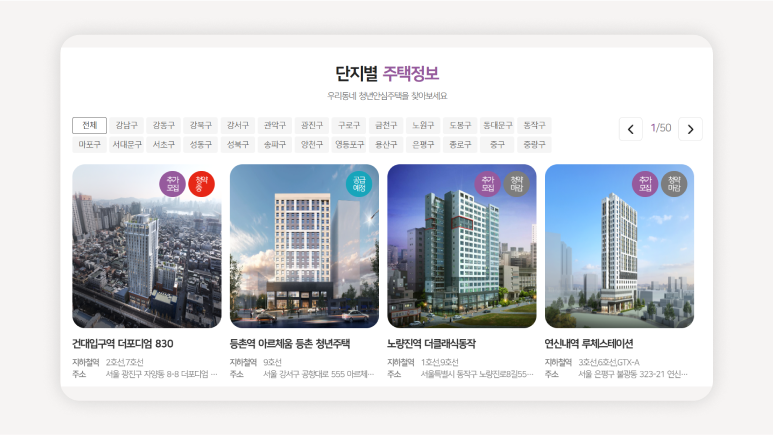Choose the 강서구 district chip
The width and height of the screenshot is (773, 435).
click(x=238, y=126)
